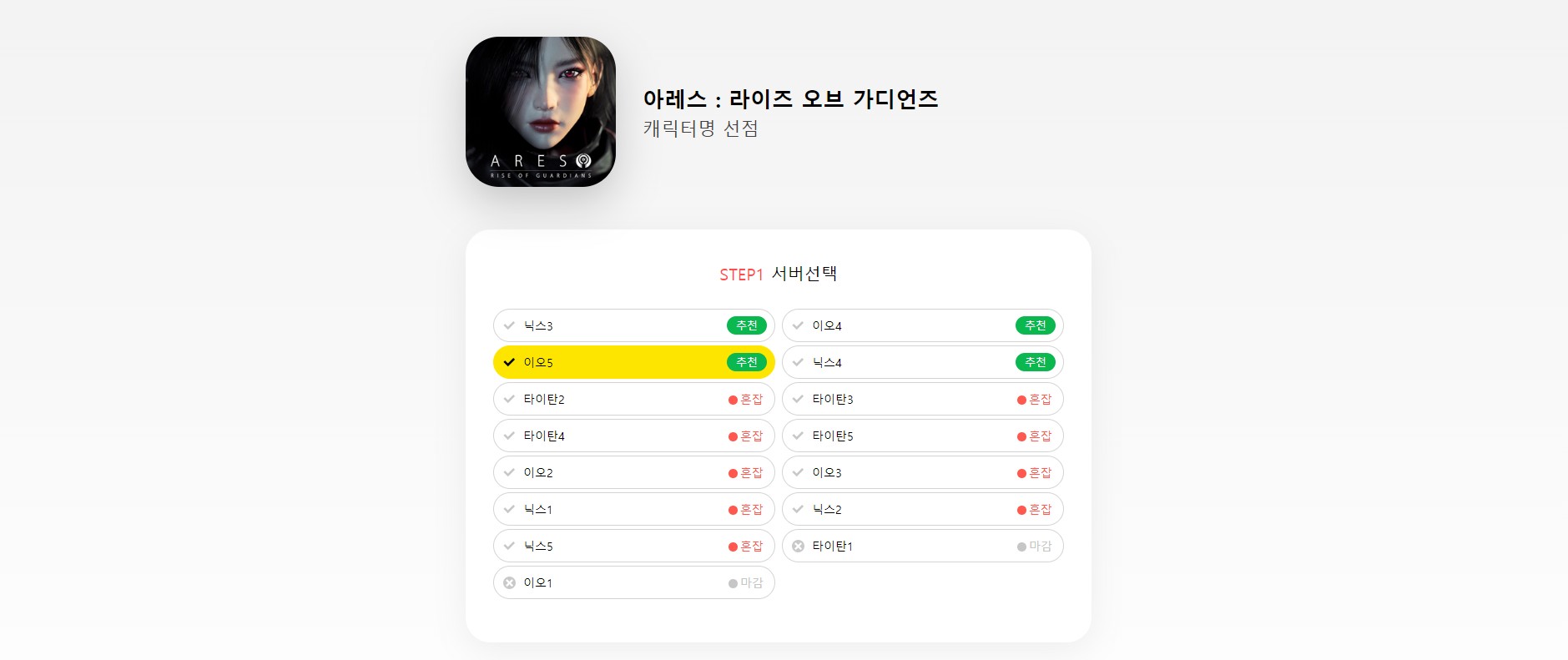The image size is (1568, 660).
Task: Choose the 닉스2 server
Action: [x=922, y=509]
